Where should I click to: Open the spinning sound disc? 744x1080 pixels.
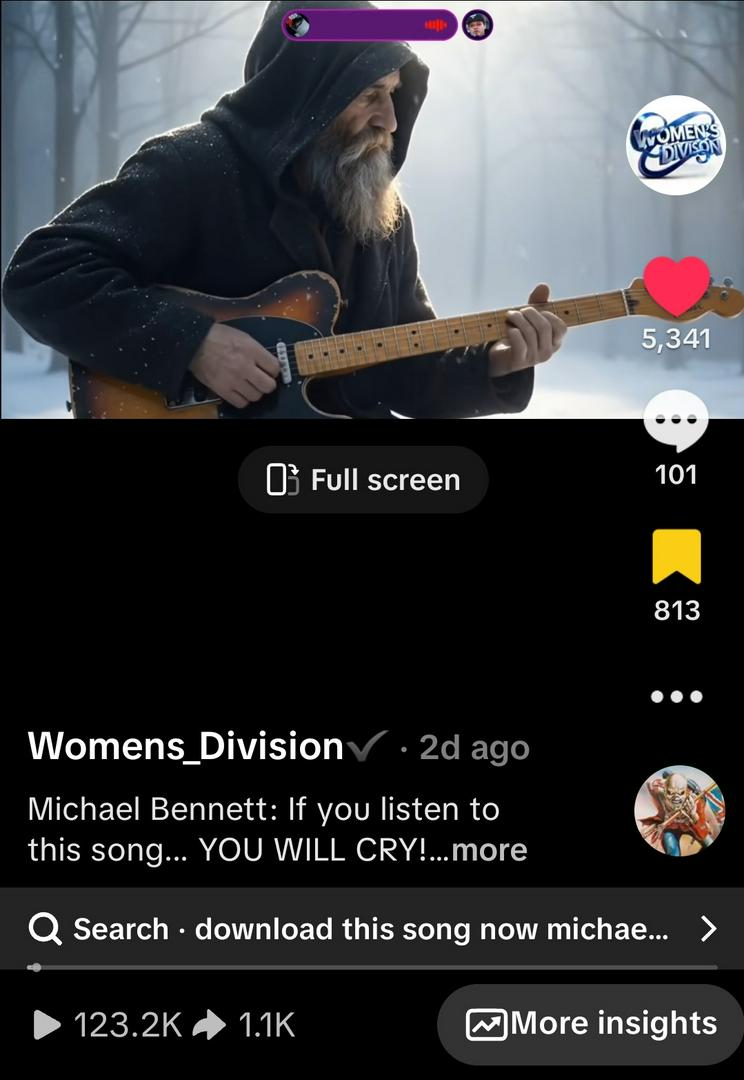679,811
